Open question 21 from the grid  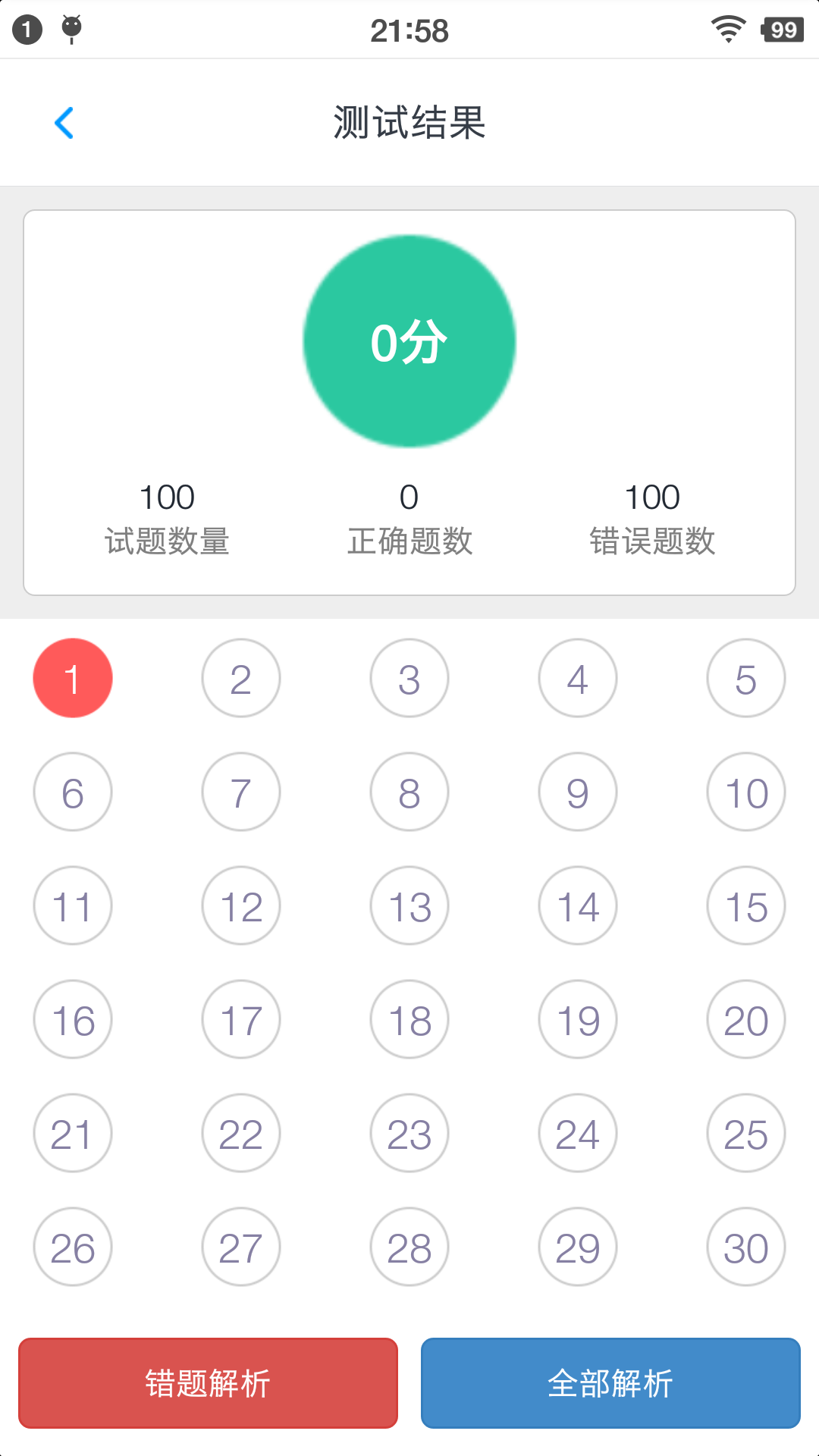click(x=72, y=1132)
